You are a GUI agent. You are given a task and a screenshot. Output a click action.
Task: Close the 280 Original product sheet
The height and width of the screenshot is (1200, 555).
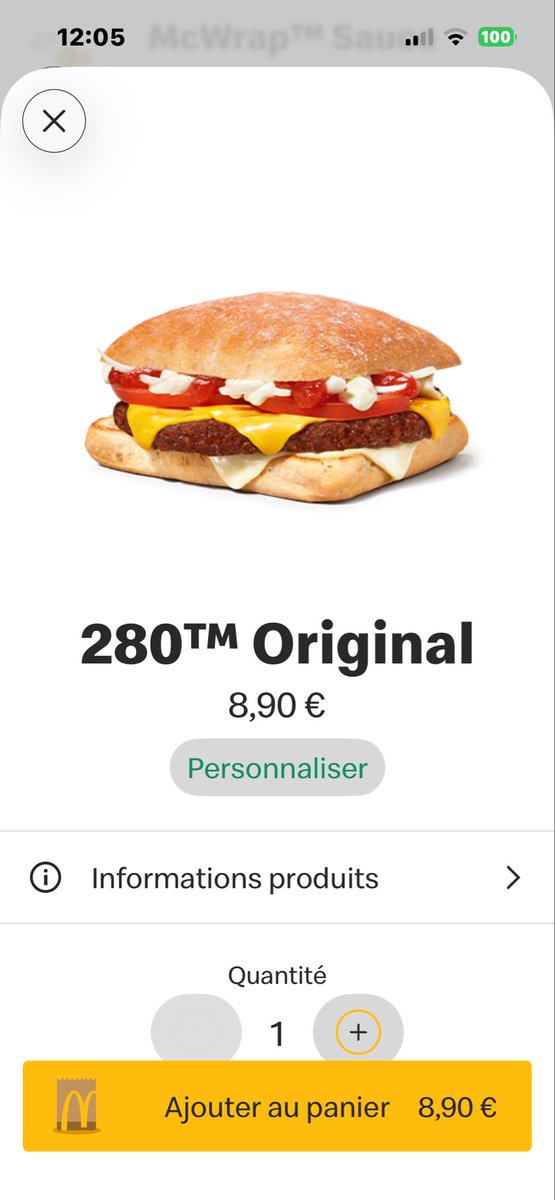(54, 121)
